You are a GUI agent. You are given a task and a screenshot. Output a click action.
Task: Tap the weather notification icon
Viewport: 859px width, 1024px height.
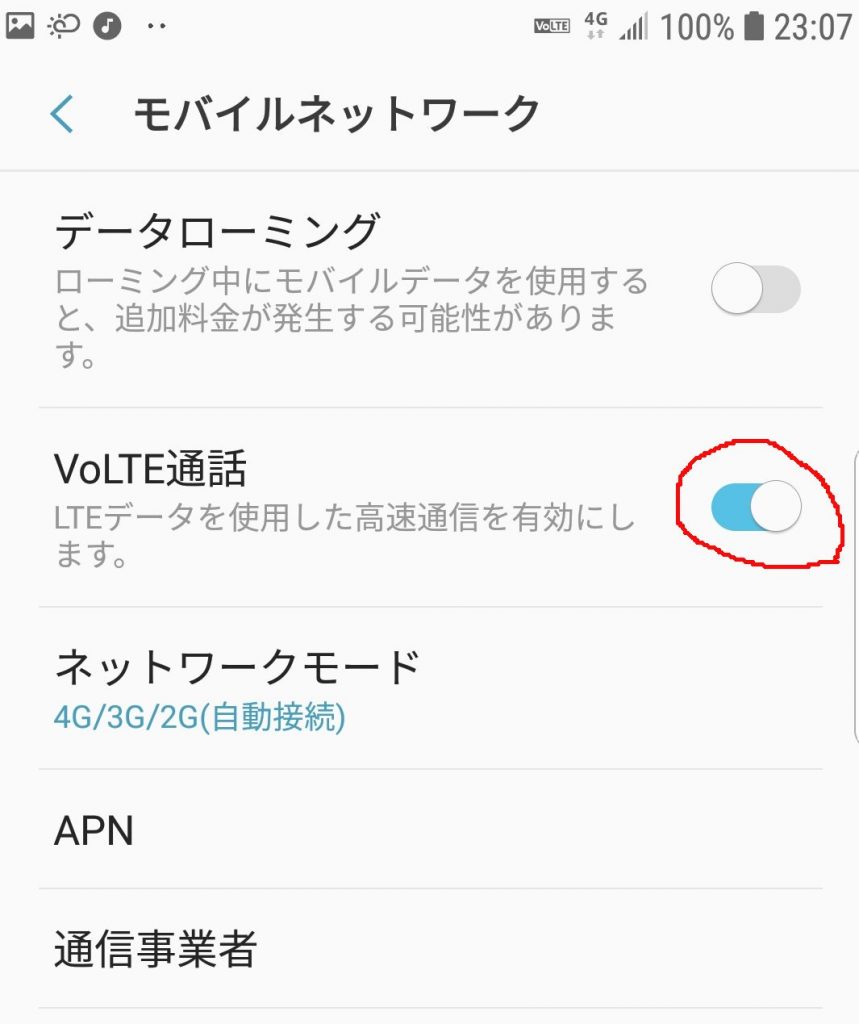(x=63, y=24)
